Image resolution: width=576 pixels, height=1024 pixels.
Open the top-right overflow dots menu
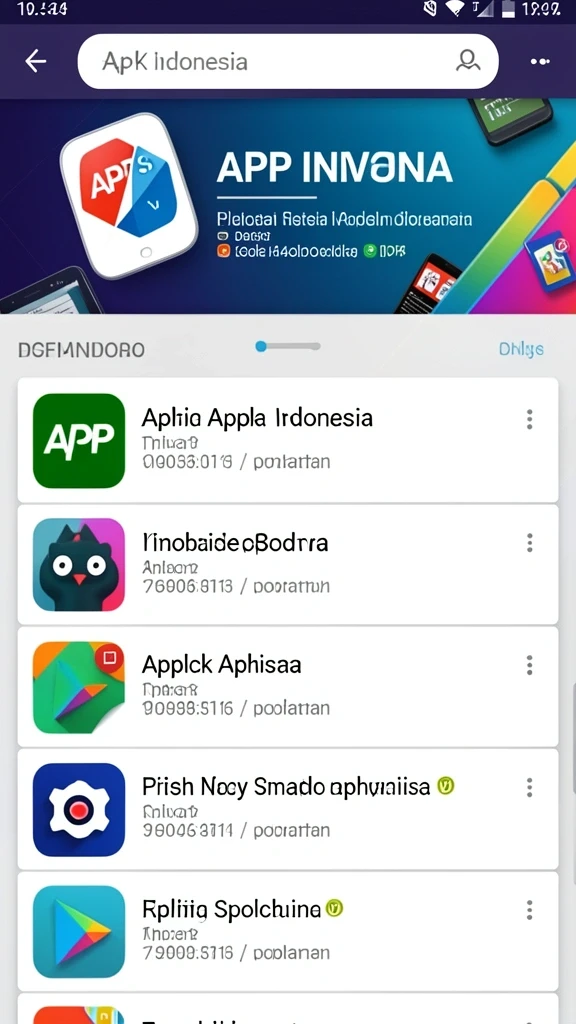click(x=540, y=61)
